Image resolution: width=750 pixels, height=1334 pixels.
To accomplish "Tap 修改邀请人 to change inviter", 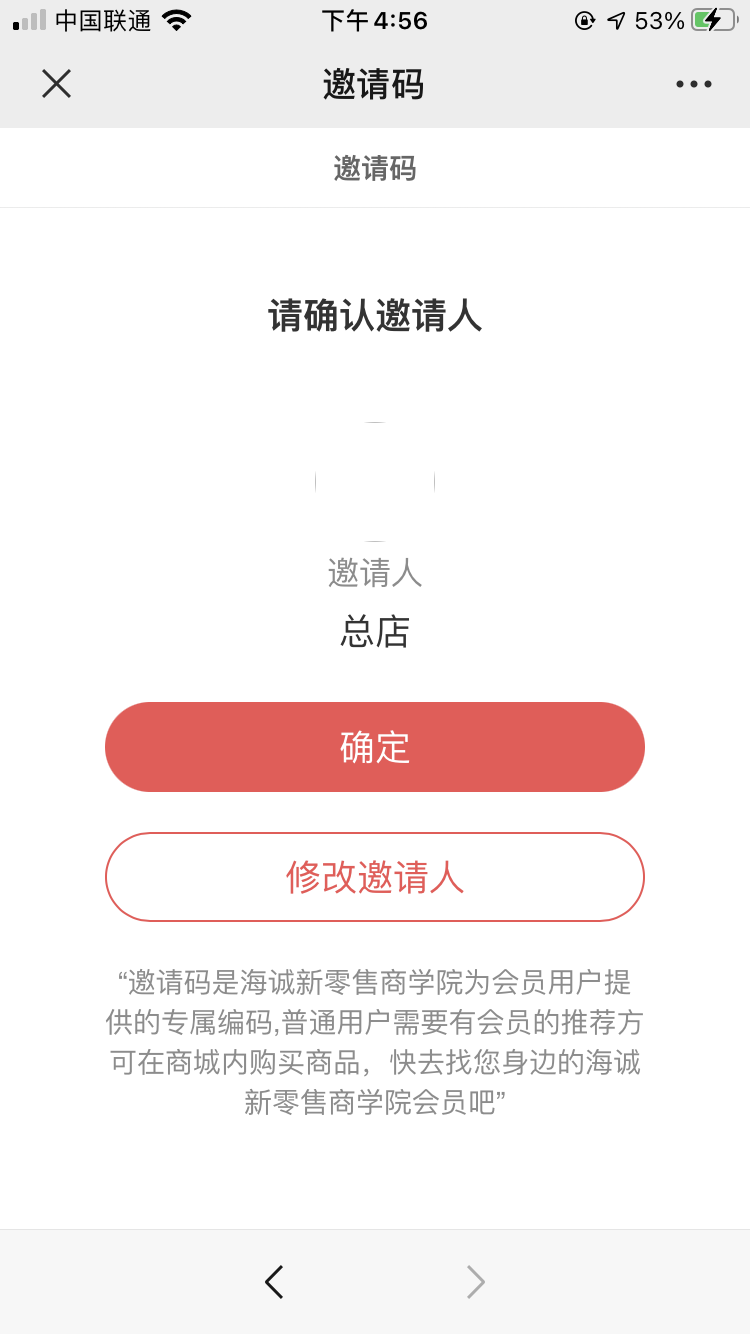I will (375, 877).
